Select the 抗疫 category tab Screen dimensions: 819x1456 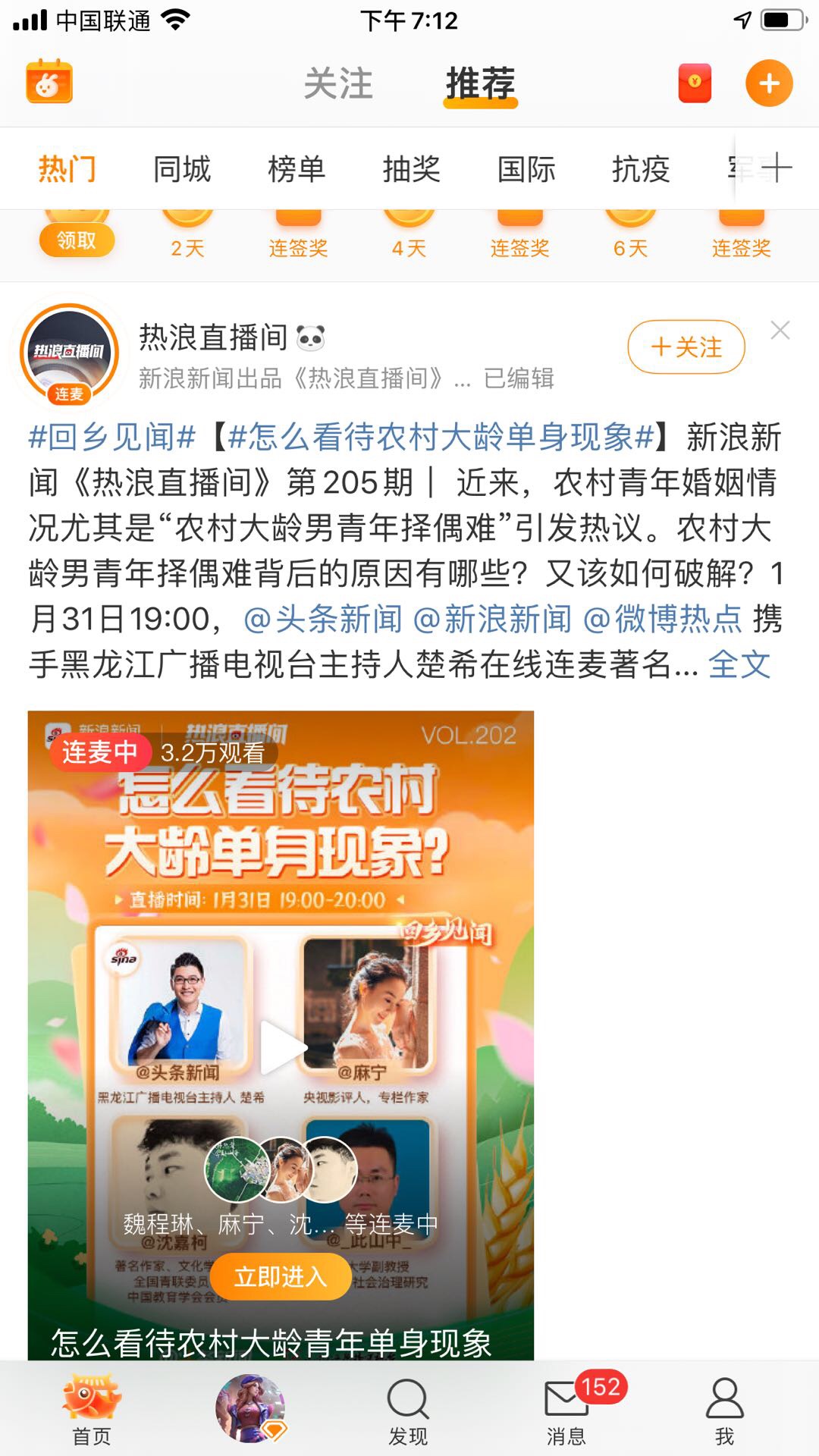(x=641, y=169)
